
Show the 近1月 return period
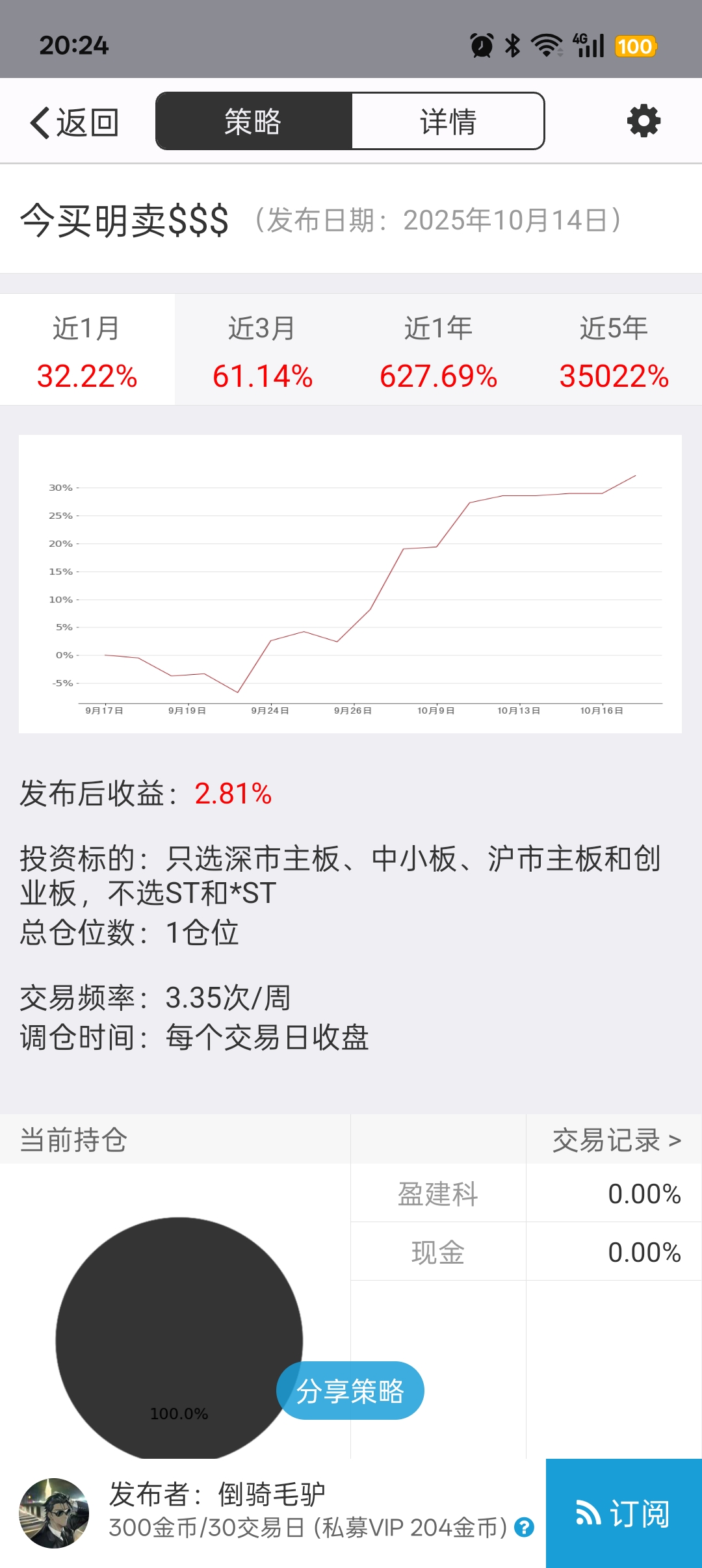(x=87, y=351)
